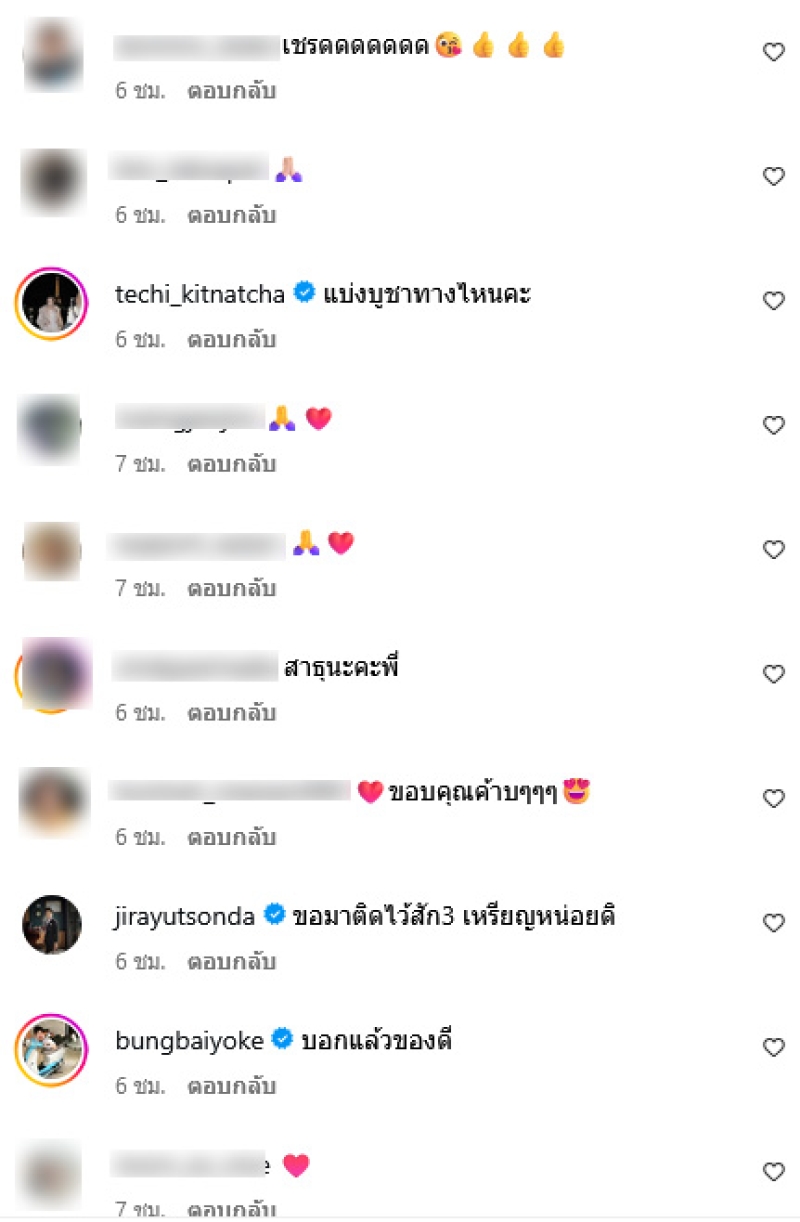Open the techi_kitnatcha username link
800x1222 pixels.
(200, 294)
